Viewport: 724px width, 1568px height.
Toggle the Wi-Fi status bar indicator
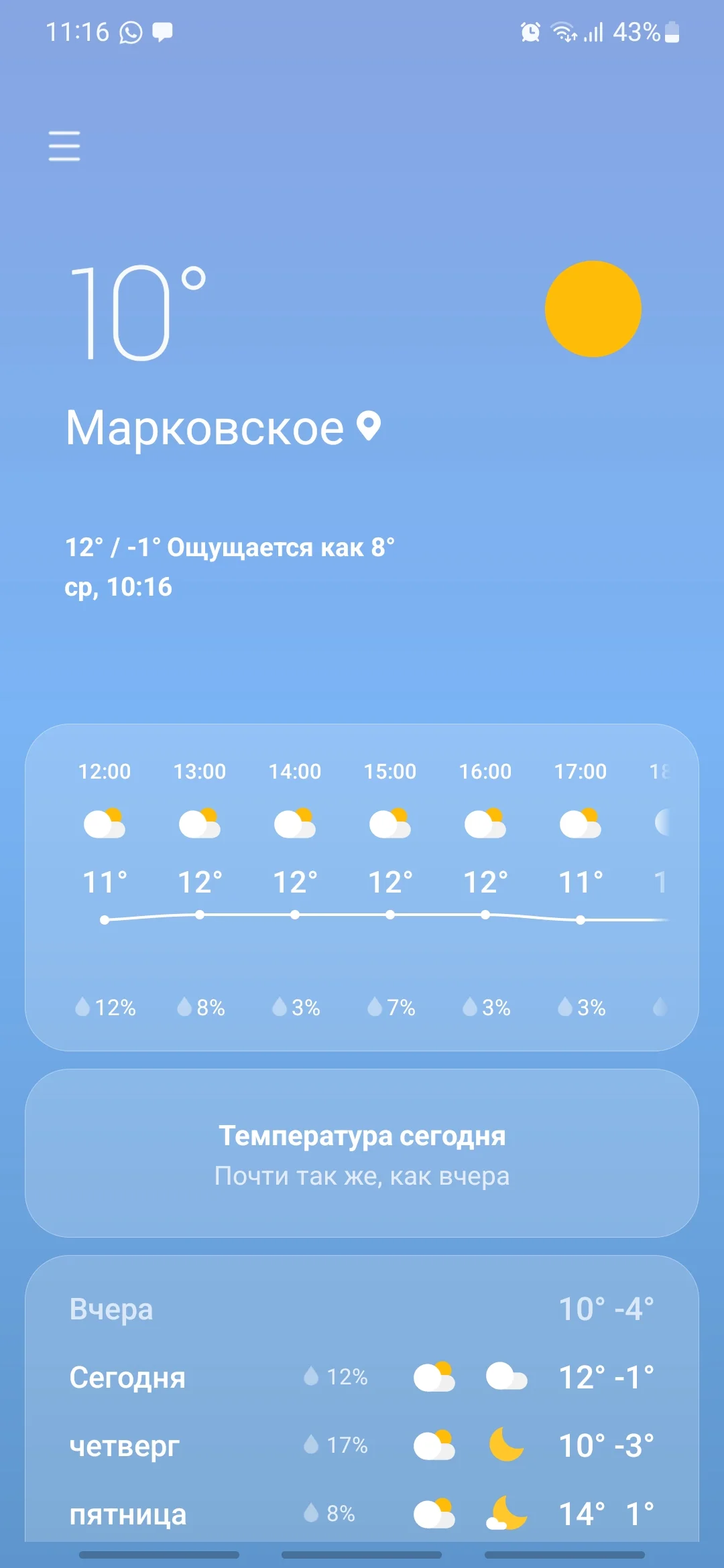pyautogui.click(x=562, y=31)
